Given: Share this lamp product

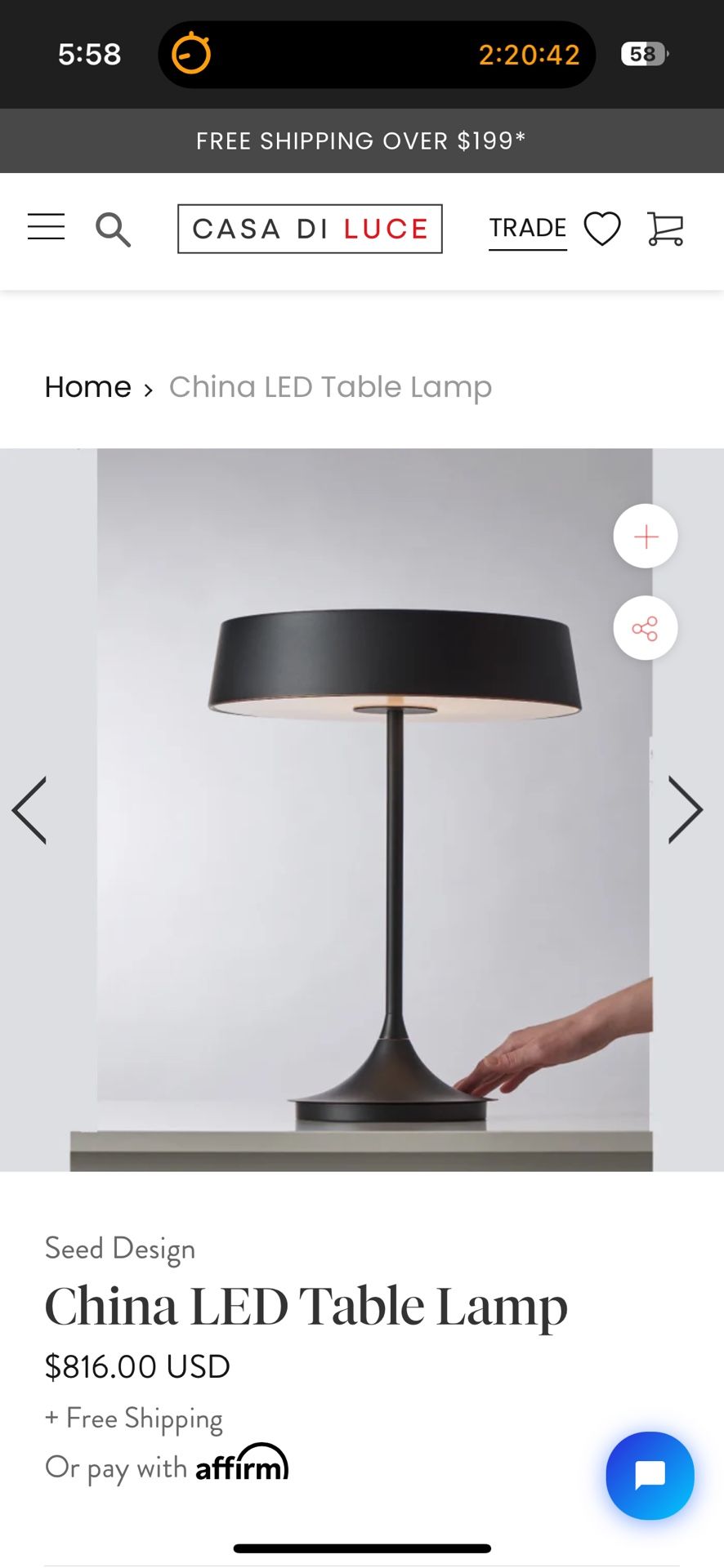Looking at the screenshot, I should click(x=646, y=629).
